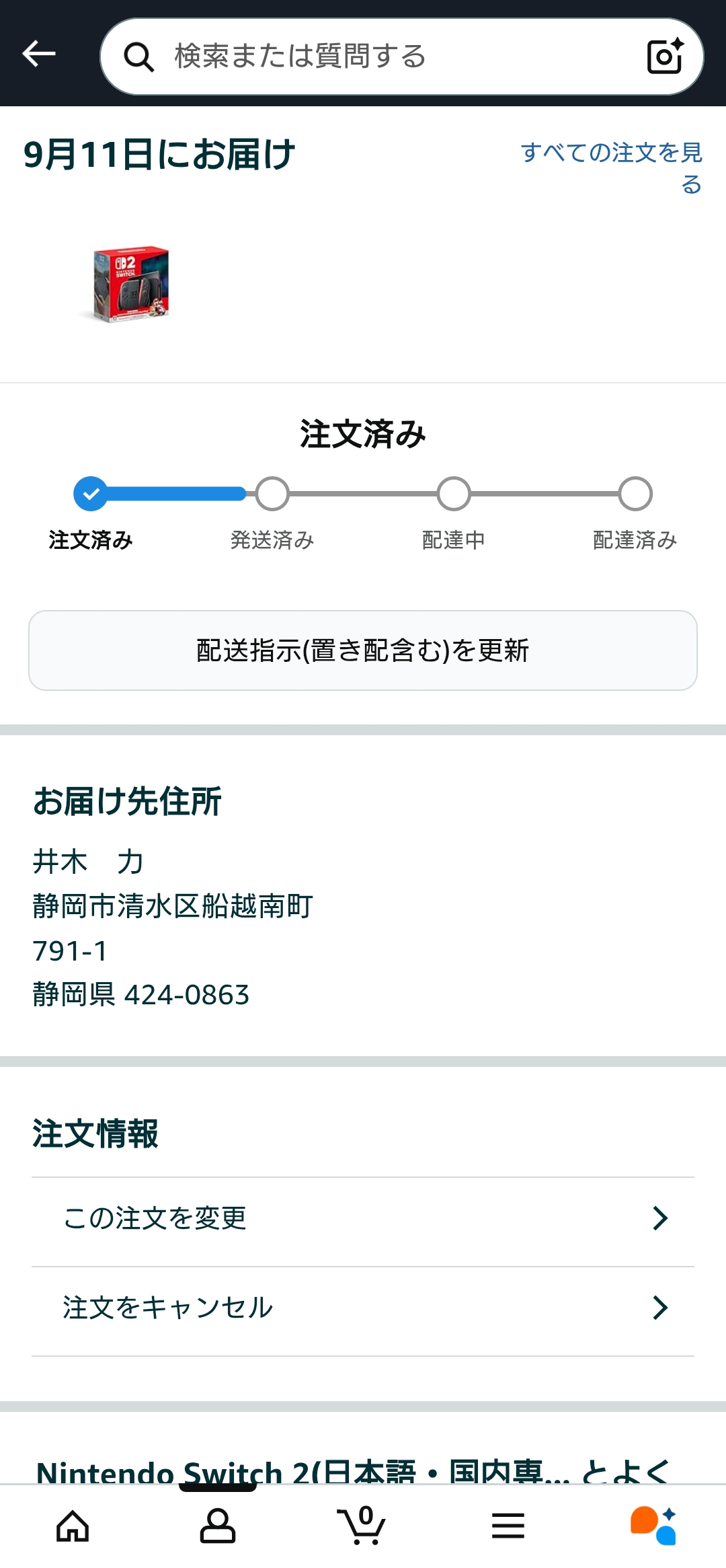Open the Nintendo Switch 2 product image
Screen dimensions: 726x1568
[x=130, y=285]
